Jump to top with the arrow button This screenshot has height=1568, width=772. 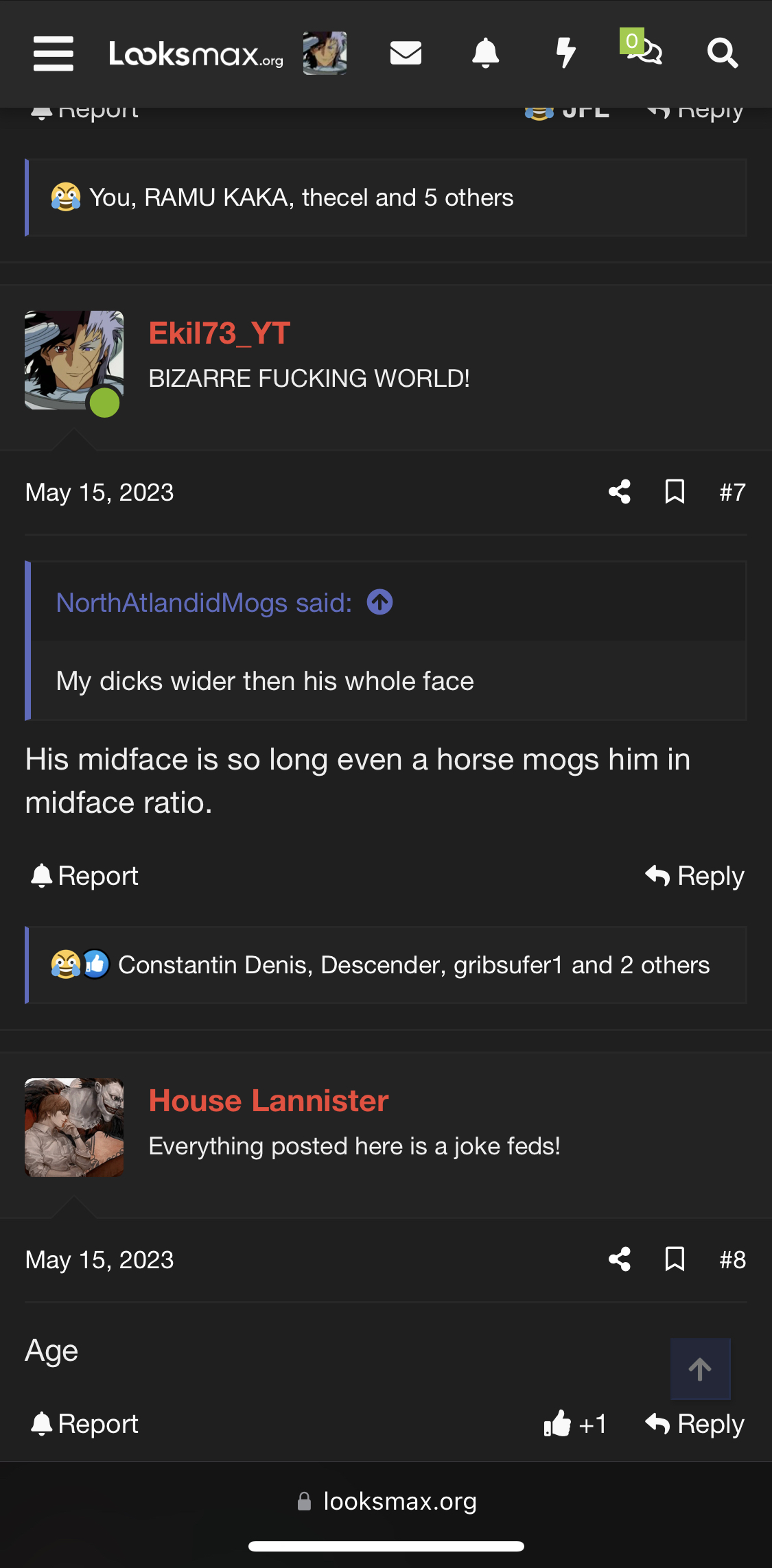700,1369
